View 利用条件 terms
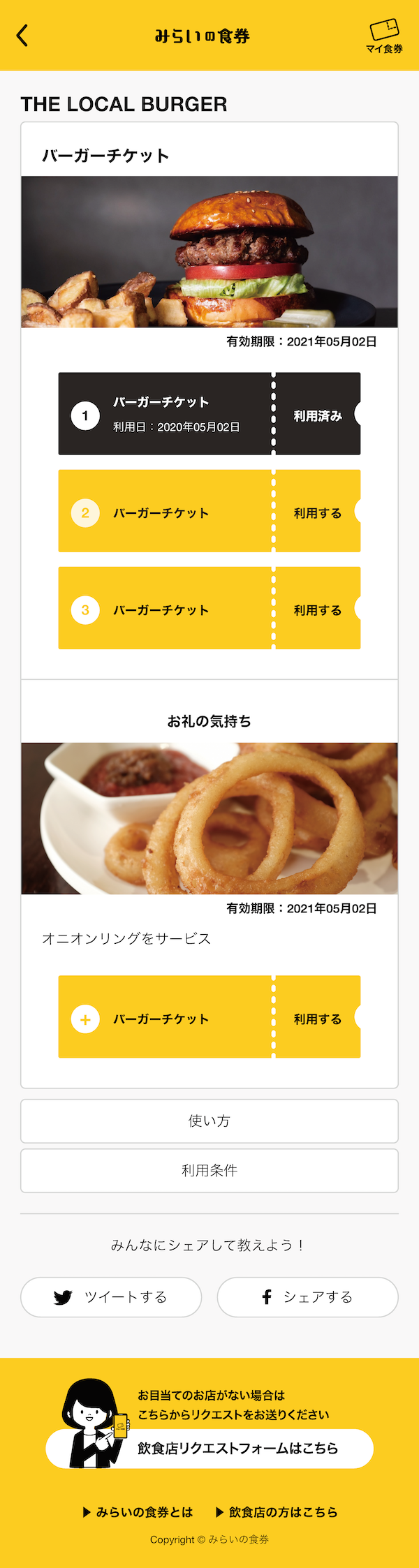Viewport: 419px width, 1568px height. pos(209,1170)
